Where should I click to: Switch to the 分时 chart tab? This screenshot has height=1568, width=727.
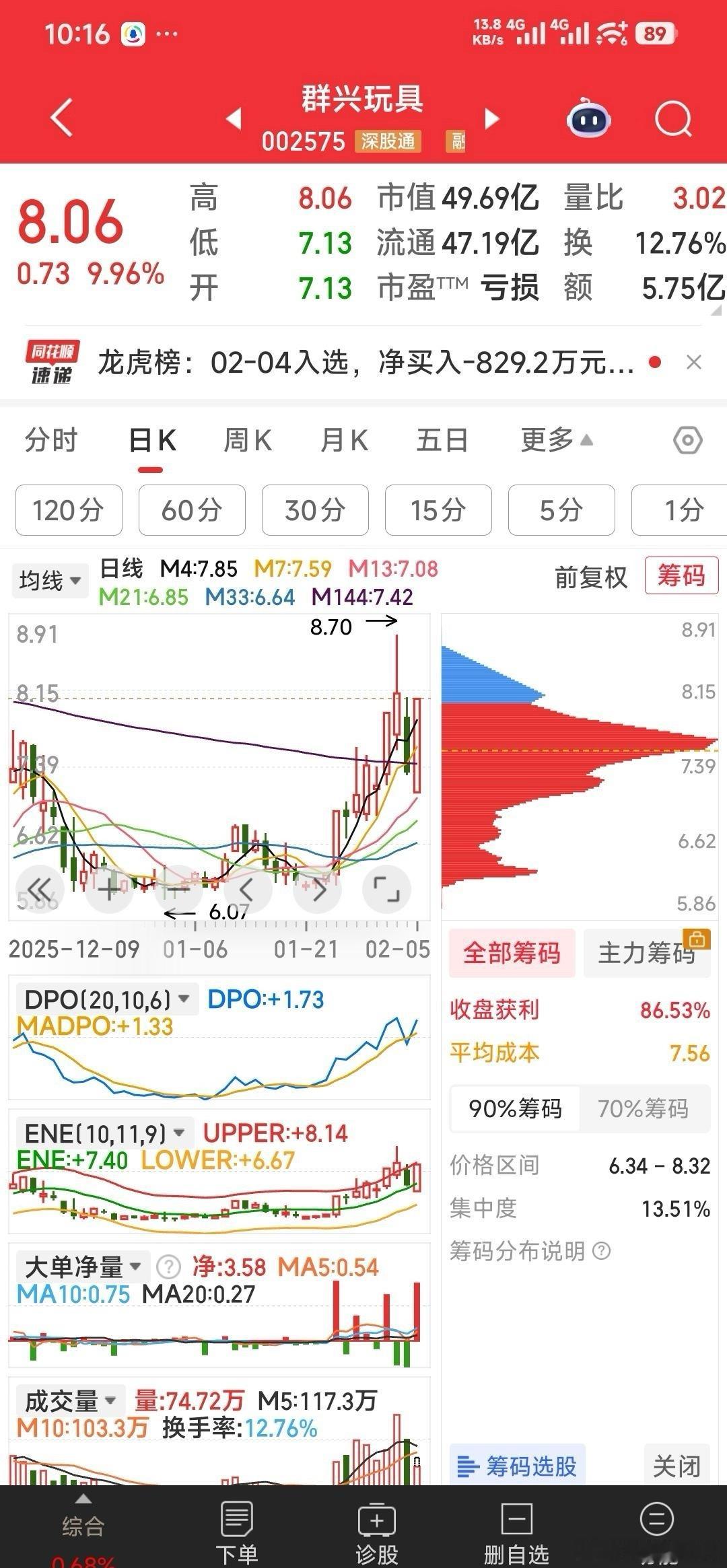[x=51, y=441]
